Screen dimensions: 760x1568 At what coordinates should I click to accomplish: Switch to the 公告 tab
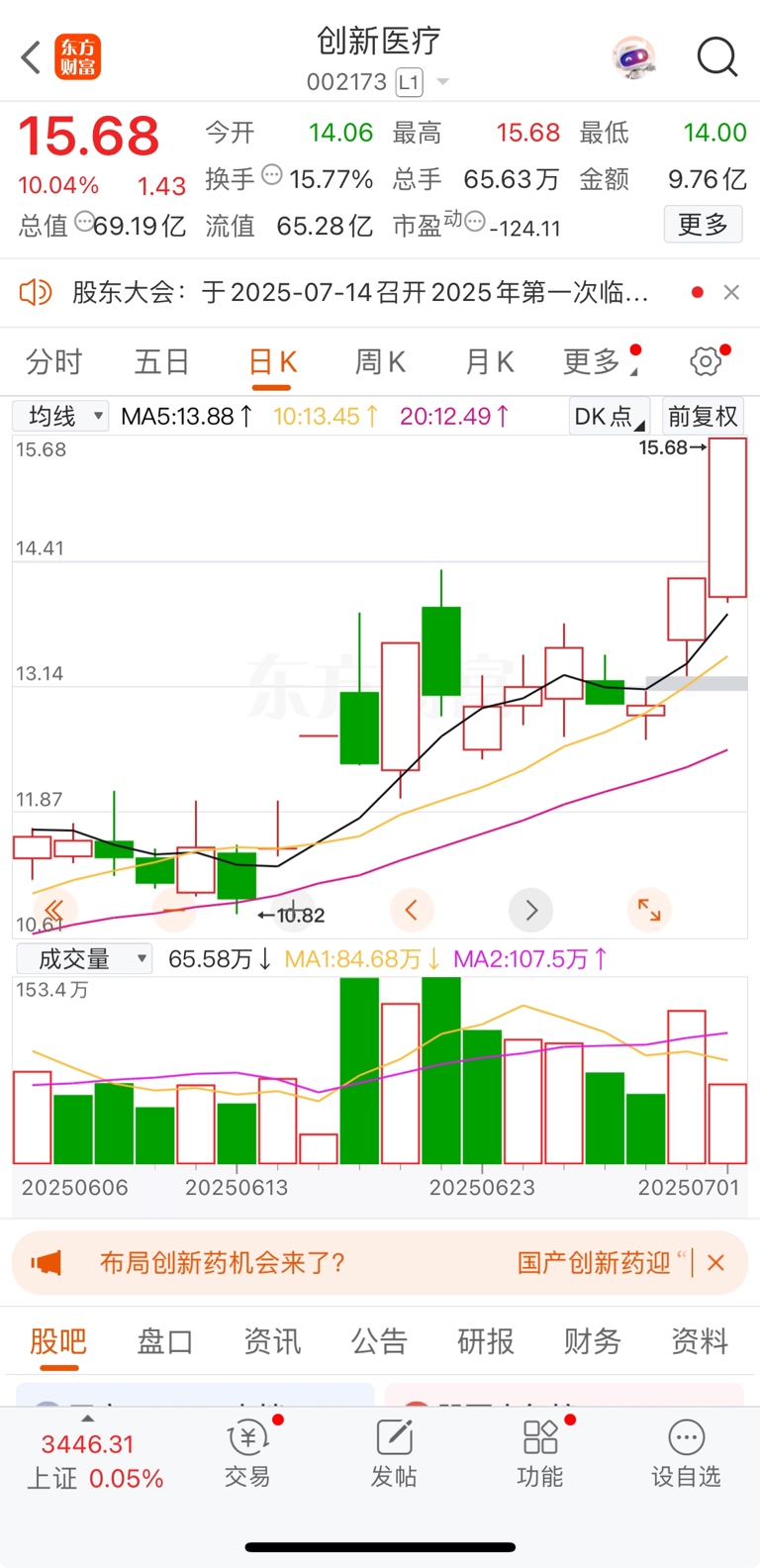pos(379,1341)
